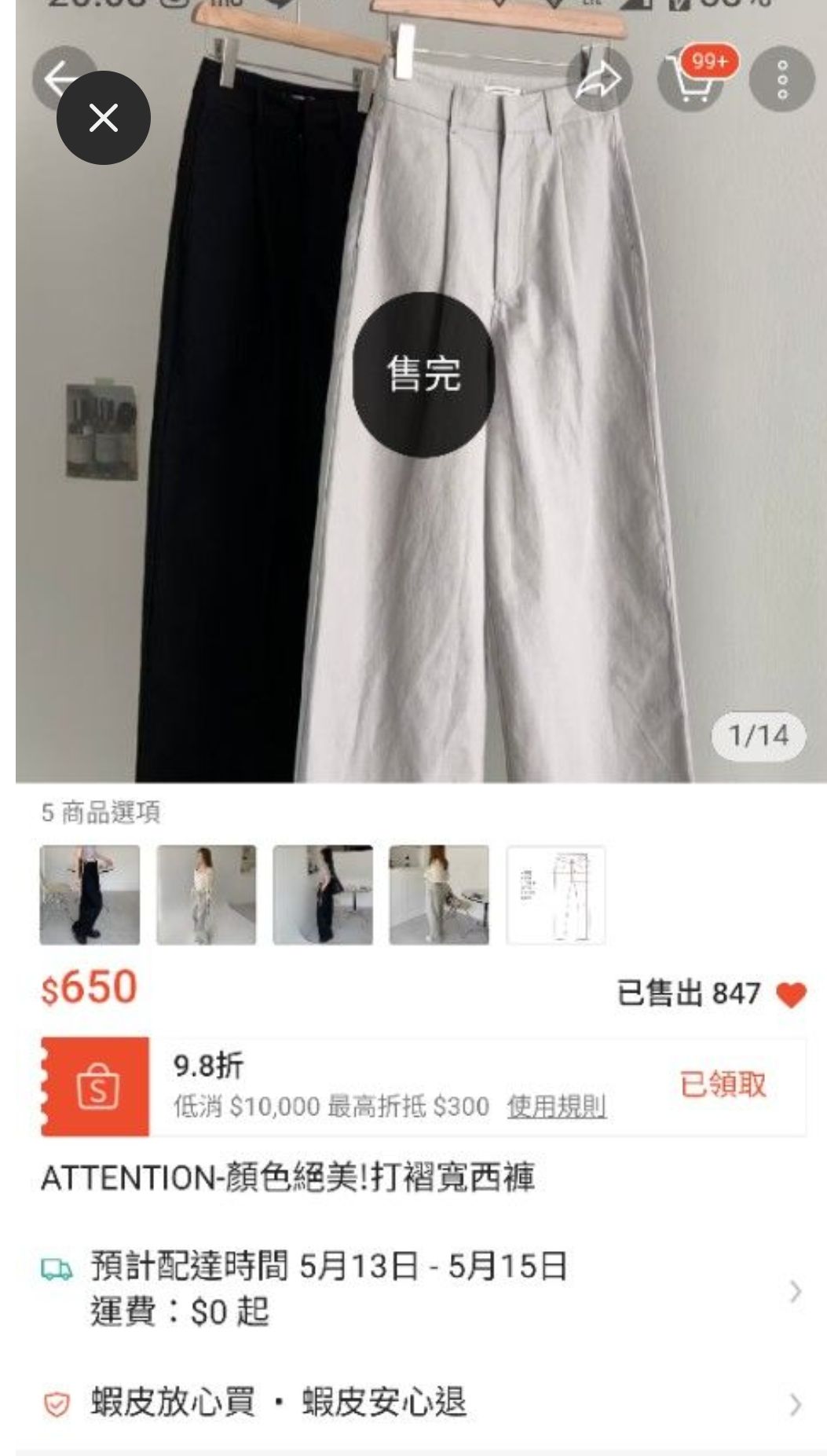The image size is (827, 1456).
Task: Select the fourth product option thumbnail
Action: coord(438,894)
